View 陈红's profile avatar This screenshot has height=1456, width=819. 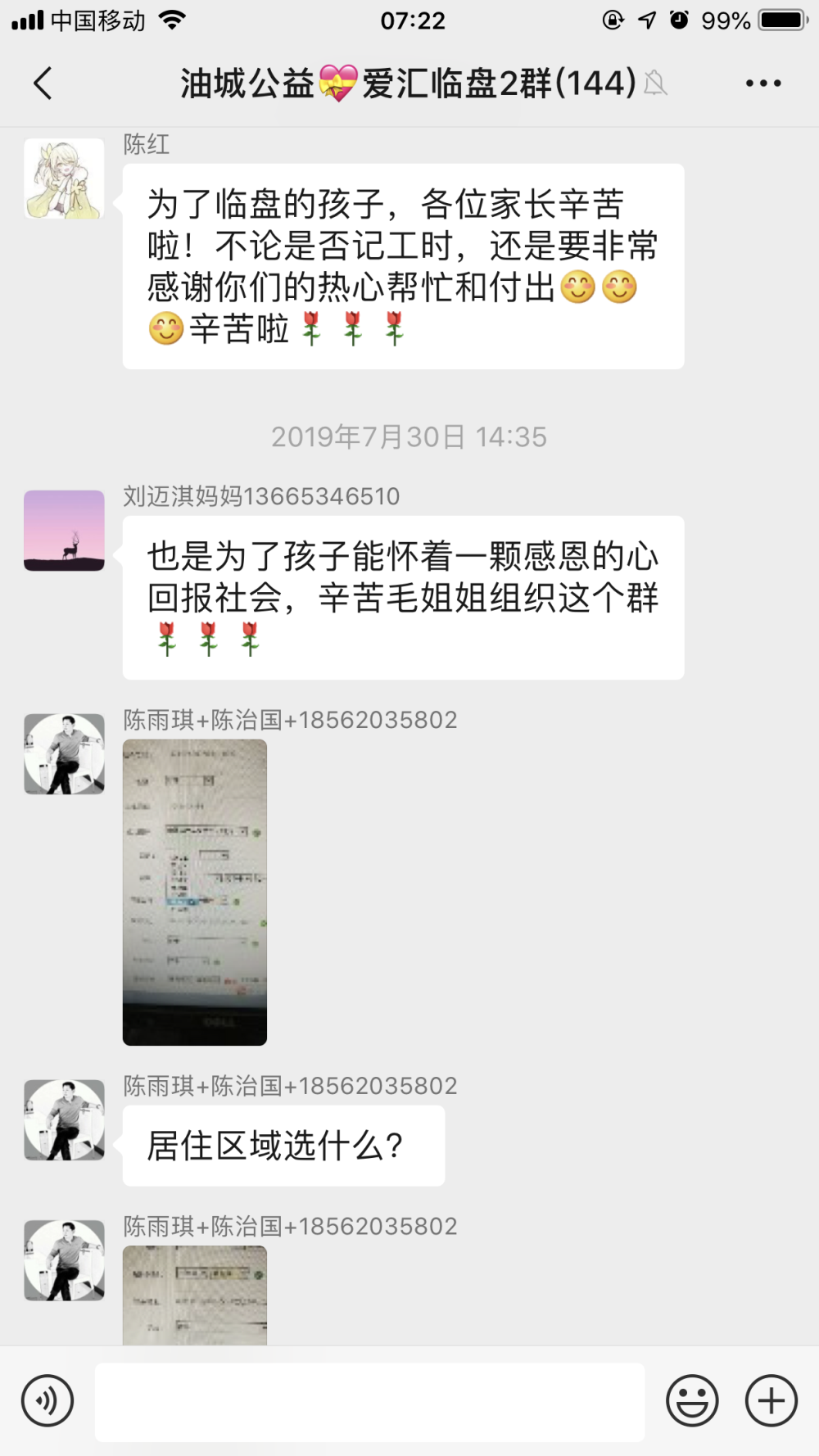click(x=64, y=179)
